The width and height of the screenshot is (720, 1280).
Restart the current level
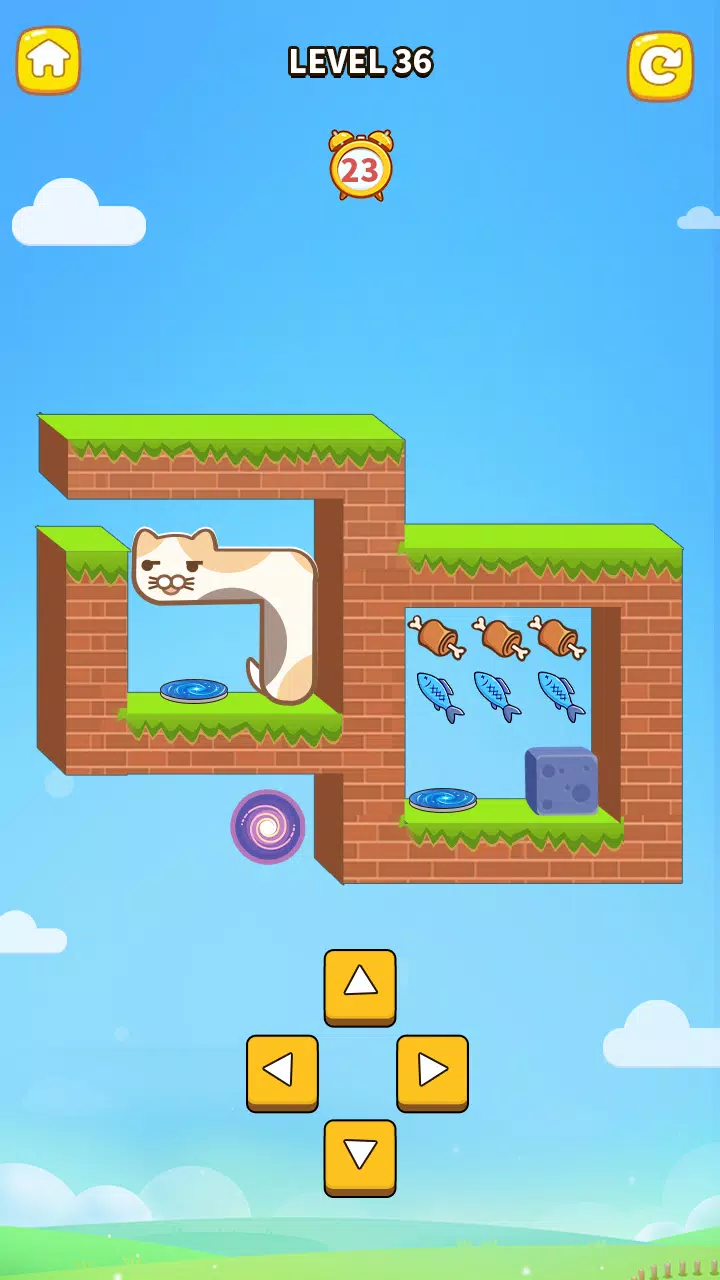[x=660, y=65]
